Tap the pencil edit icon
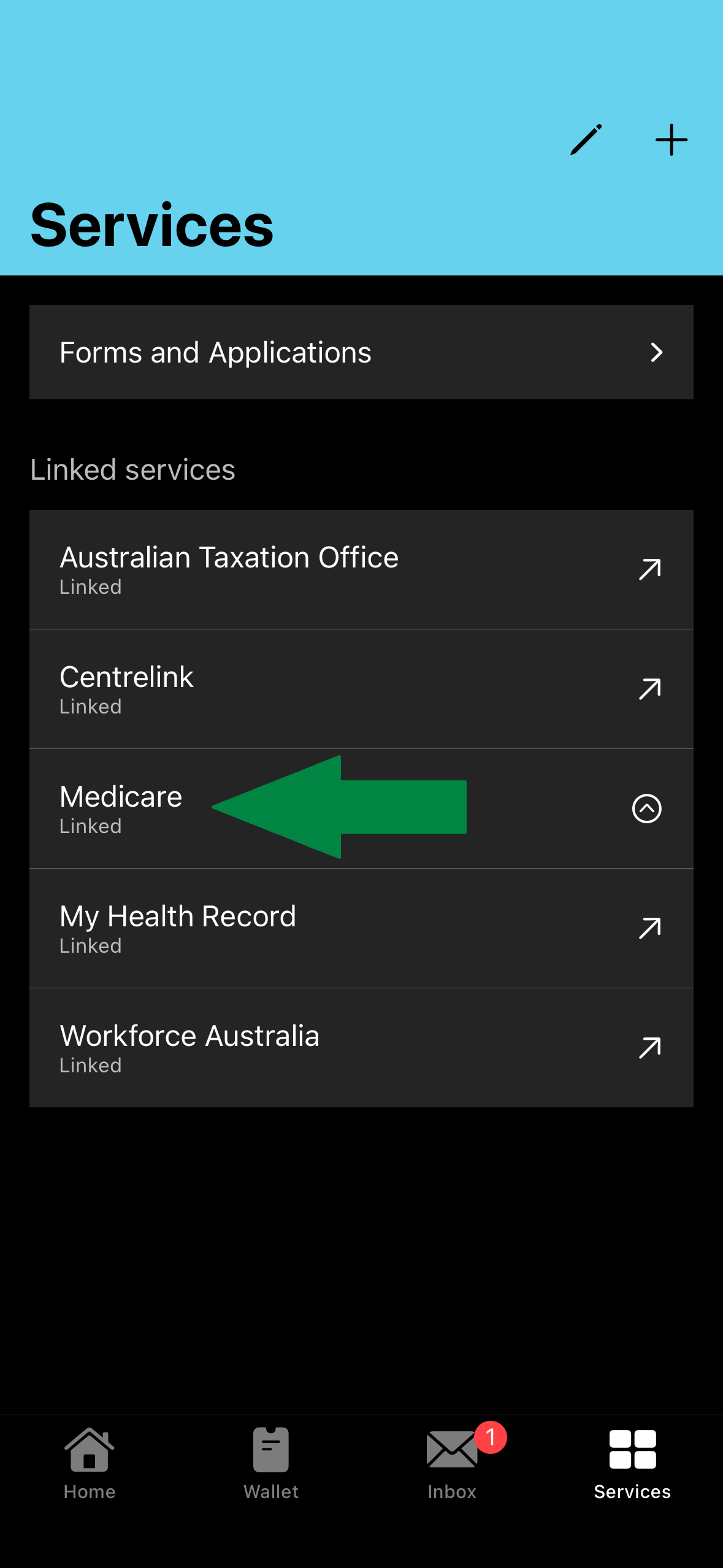This screenshot has width=723, height=1568. (586, 140)
